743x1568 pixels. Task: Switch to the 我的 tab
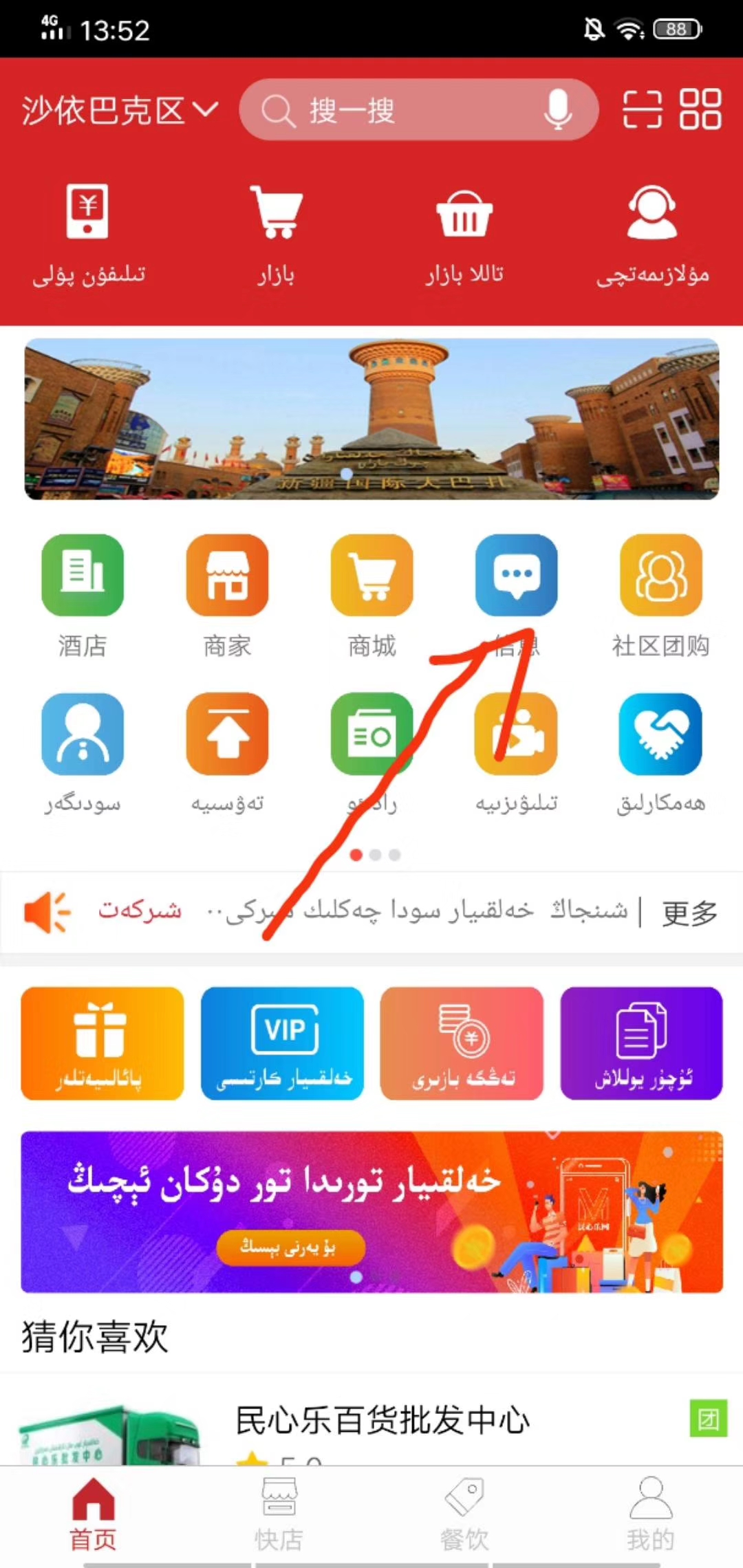point(650,1514)
